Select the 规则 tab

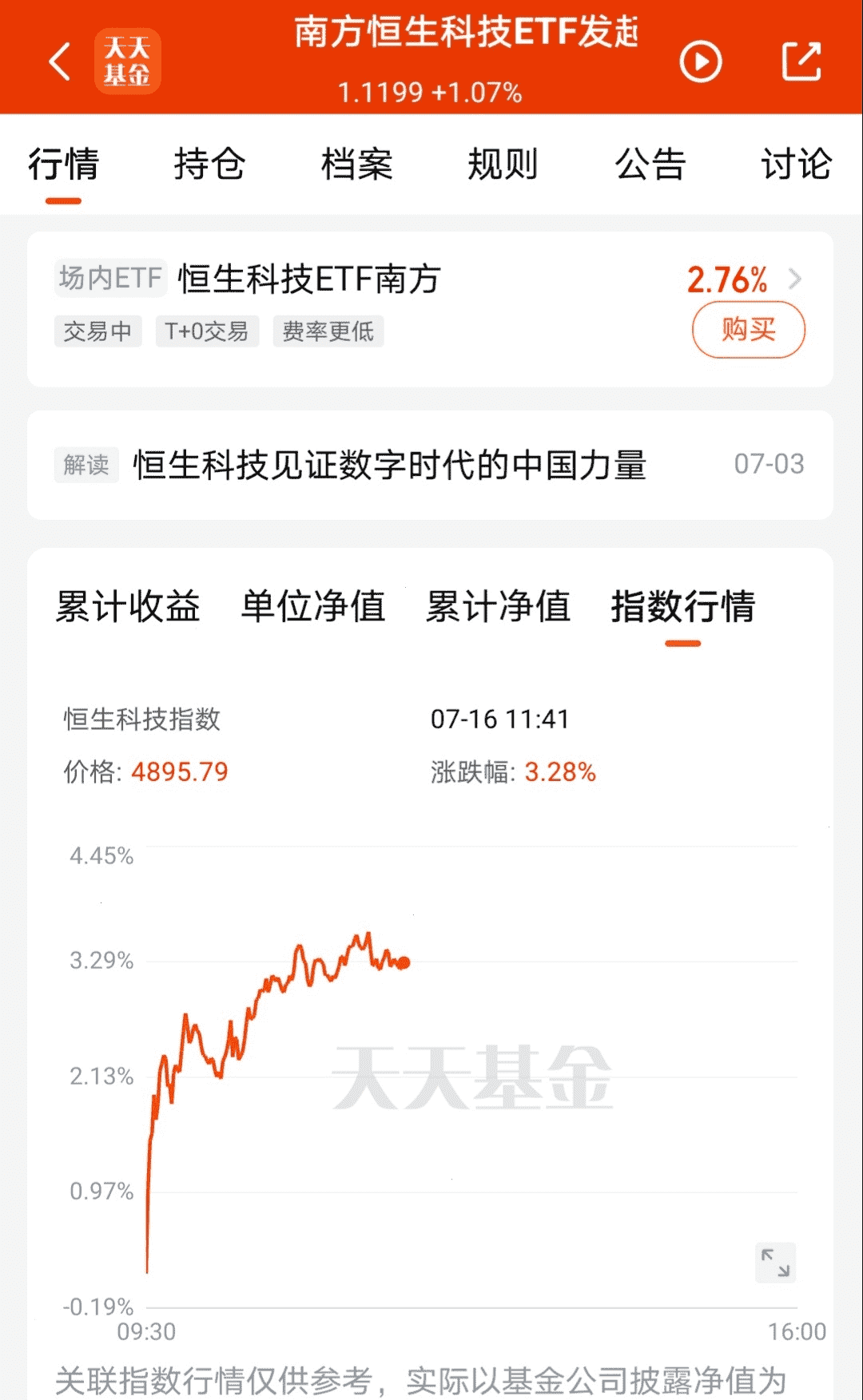503,165
